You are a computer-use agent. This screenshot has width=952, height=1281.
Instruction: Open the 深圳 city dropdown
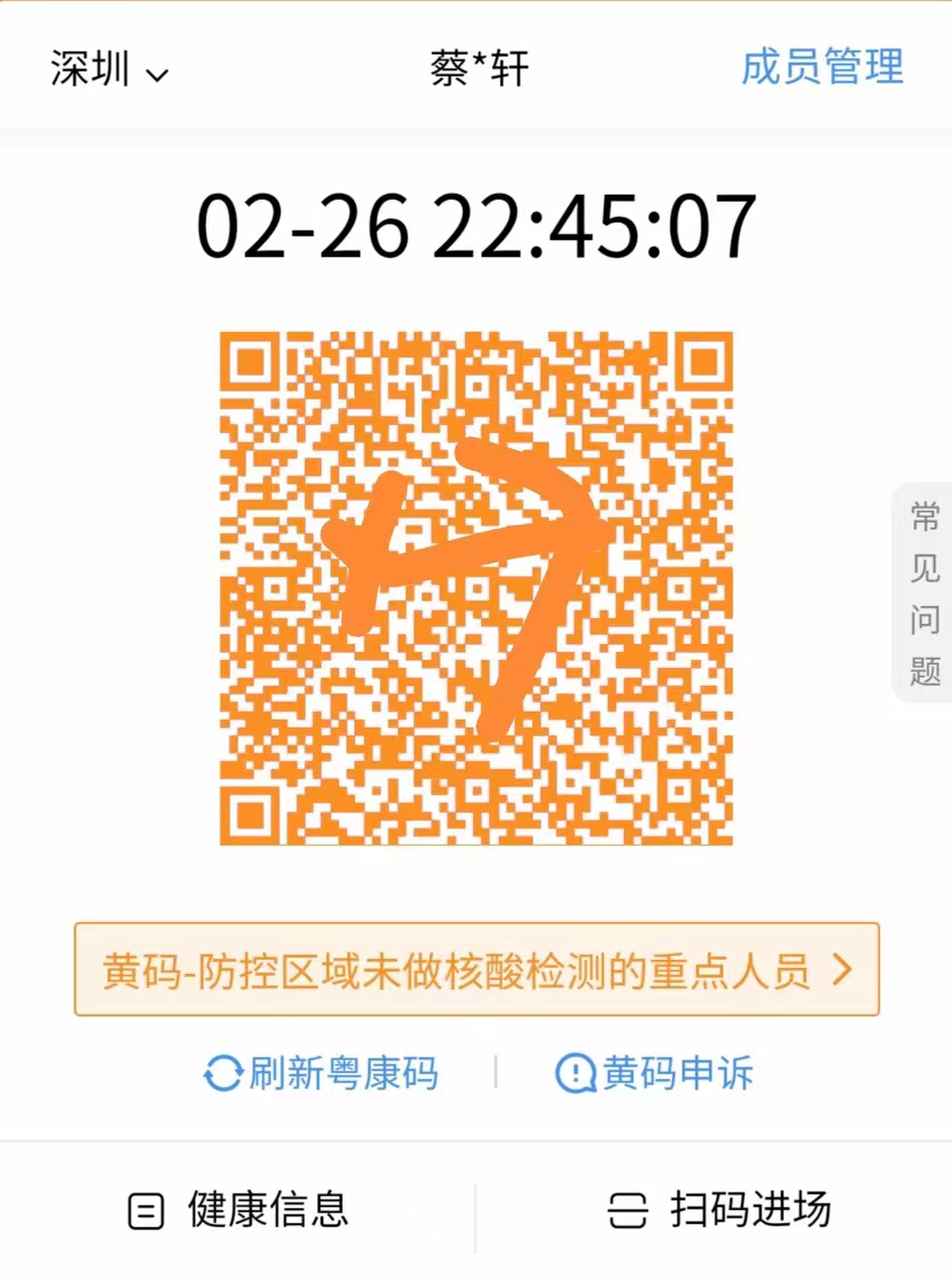point(108,70)
